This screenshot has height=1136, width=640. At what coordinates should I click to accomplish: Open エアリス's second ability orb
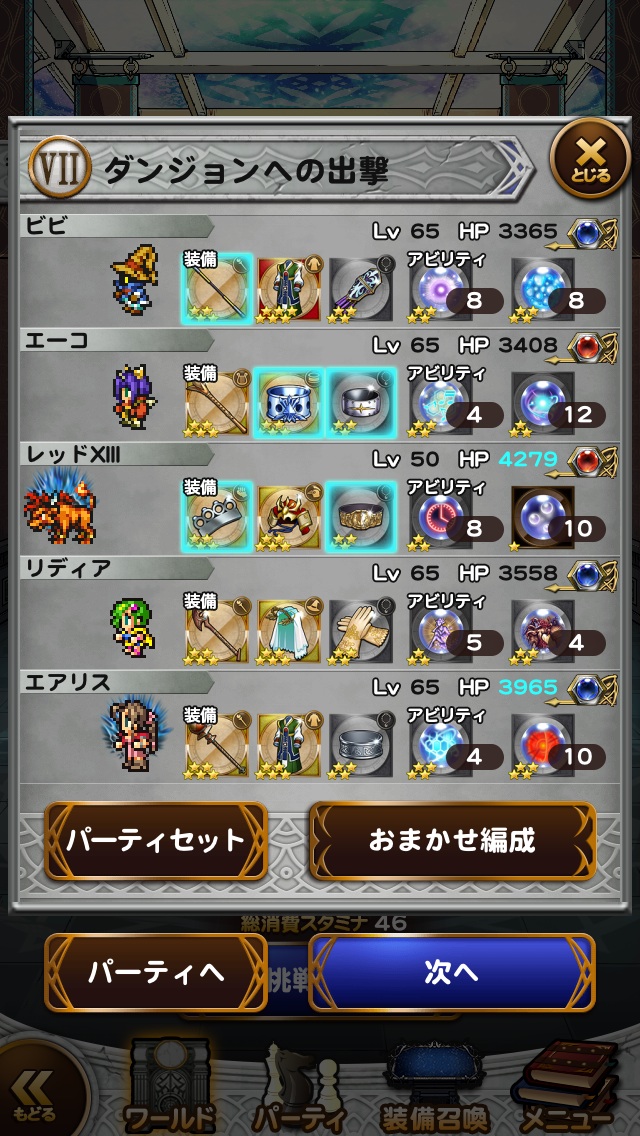[542, 743]
